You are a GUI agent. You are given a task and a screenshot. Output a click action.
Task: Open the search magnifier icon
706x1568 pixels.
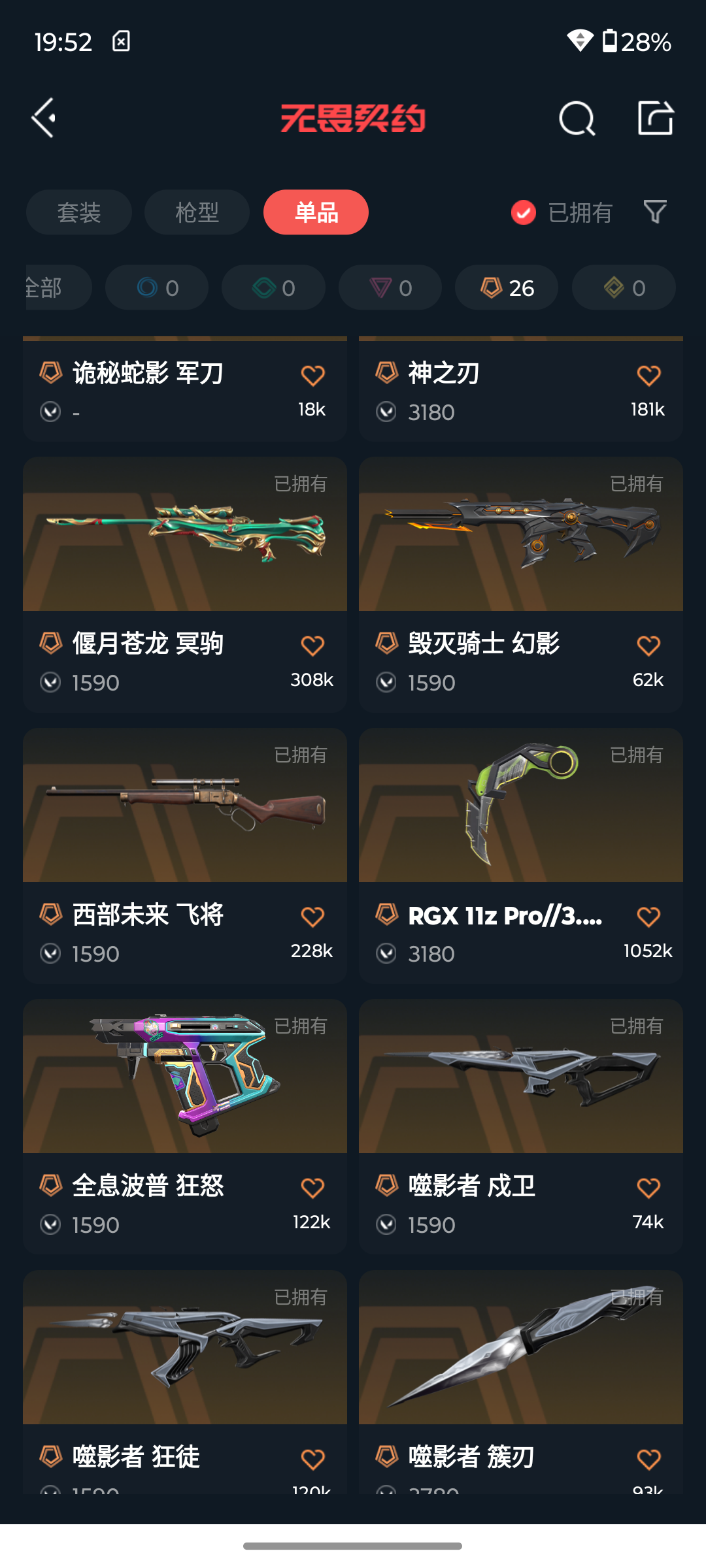(577, 118)
